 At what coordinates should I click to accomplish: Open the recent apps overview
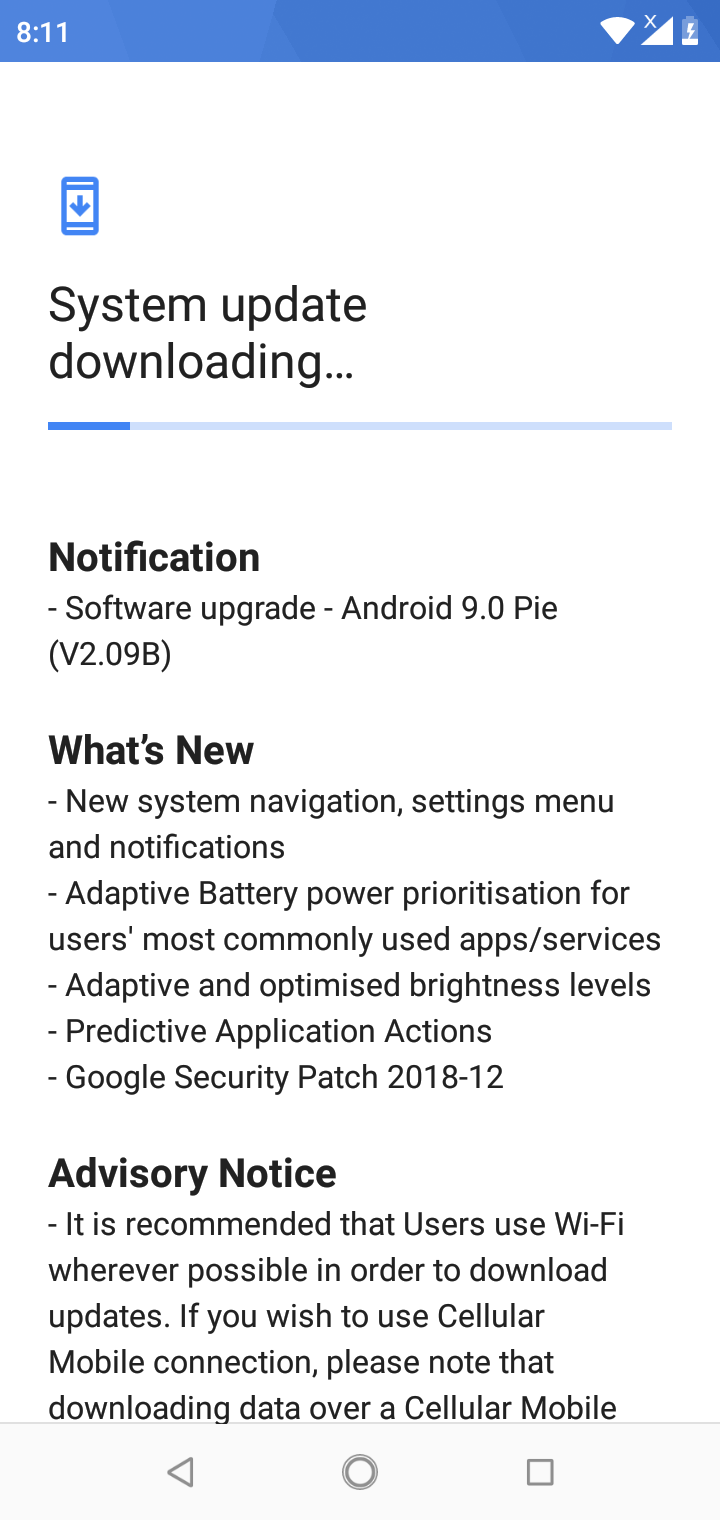tap(540, 1471)
